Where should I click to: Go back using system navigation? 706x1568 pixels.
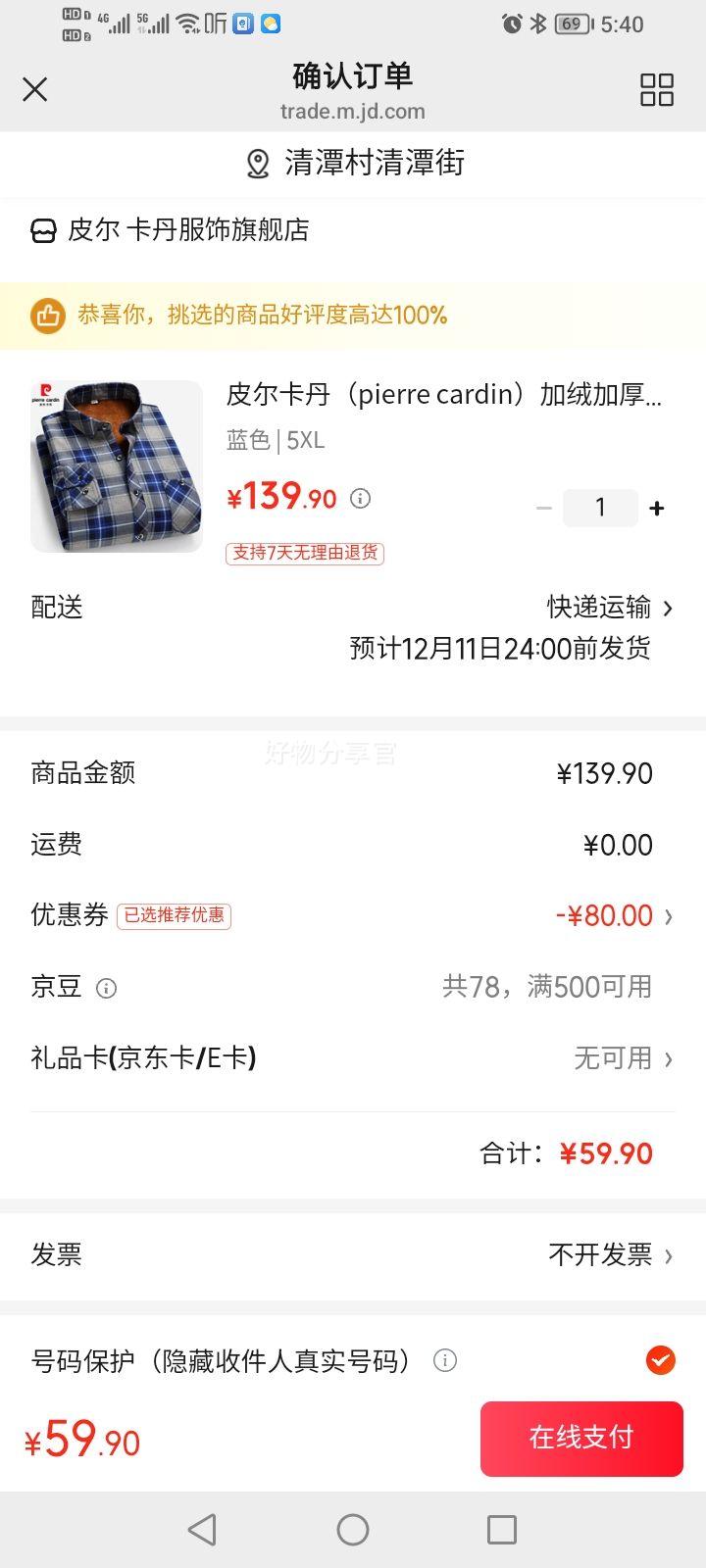pyautogui.click(x=202, y=1529)
